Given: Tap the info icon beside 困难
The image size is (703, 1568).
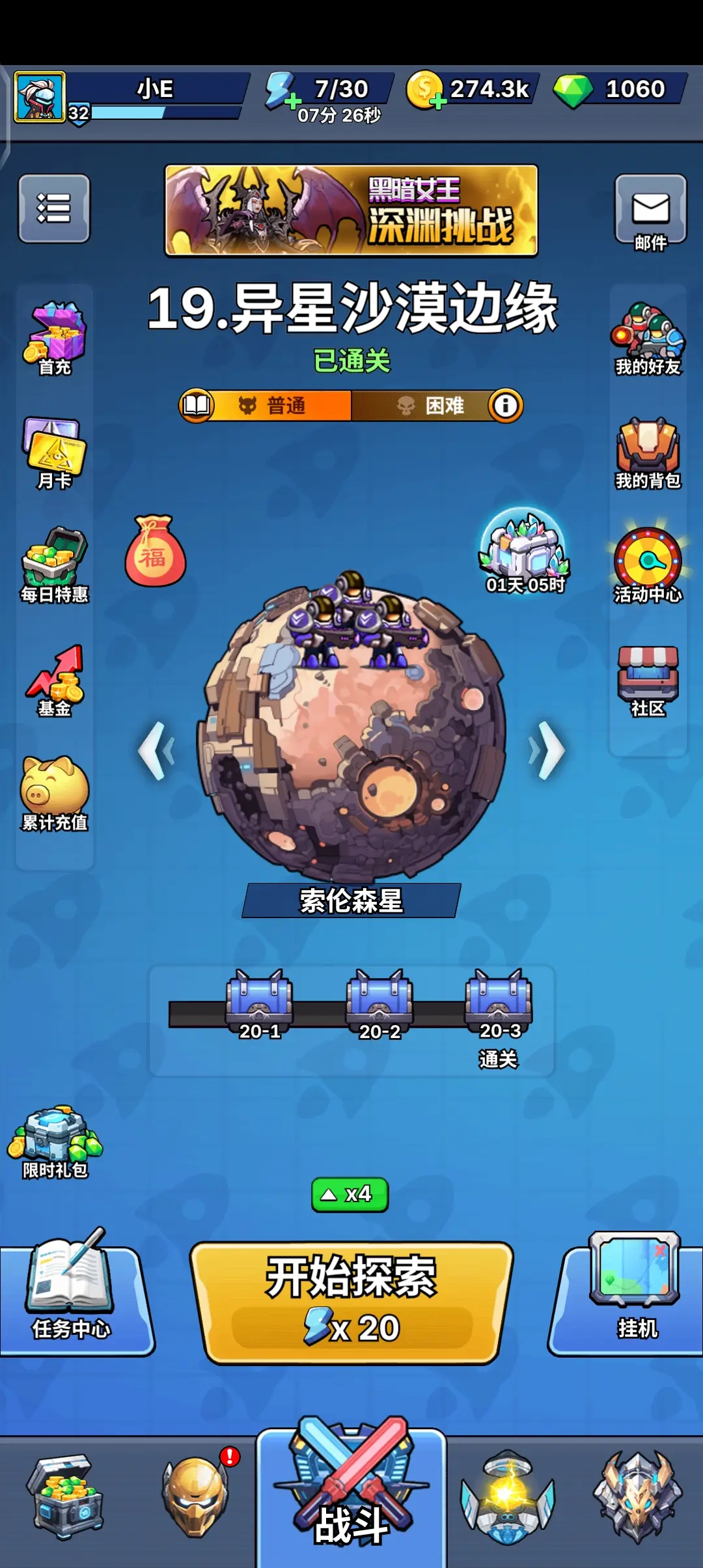Looking at the screenshot, I should 506,406.
